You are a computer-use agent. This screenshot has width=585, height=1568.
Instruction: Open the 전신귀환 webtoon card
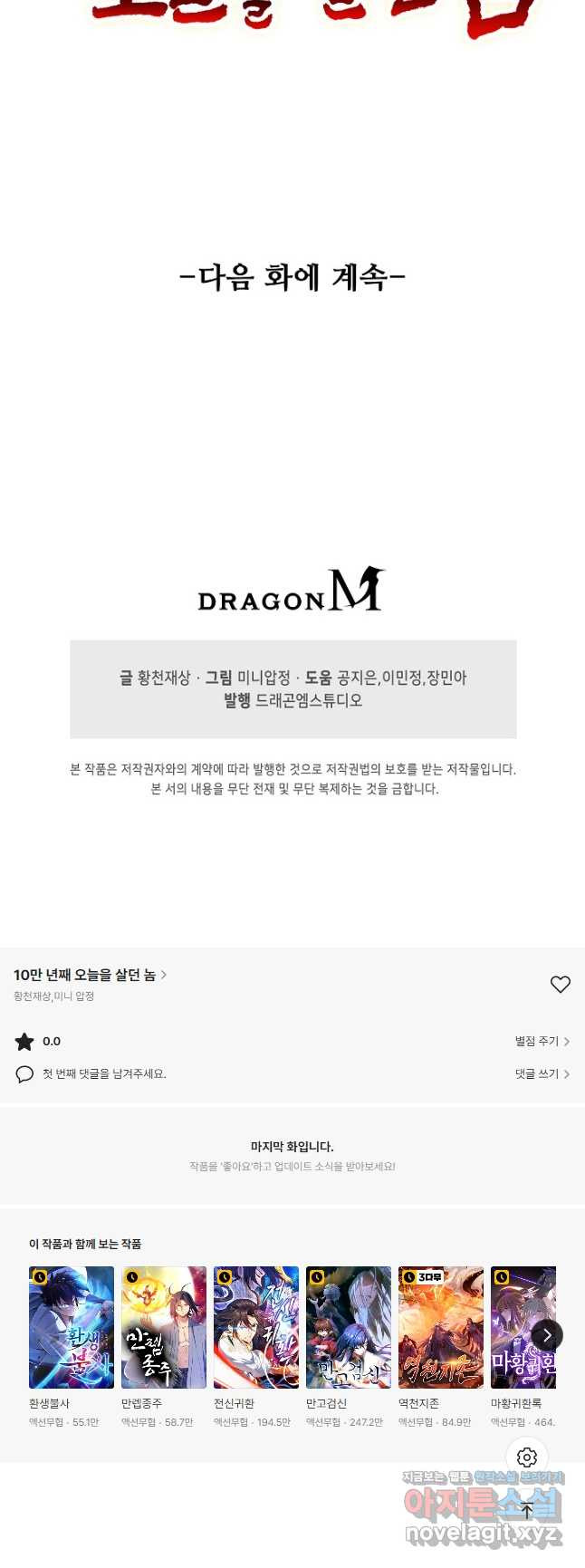[x=256, y=1327]
